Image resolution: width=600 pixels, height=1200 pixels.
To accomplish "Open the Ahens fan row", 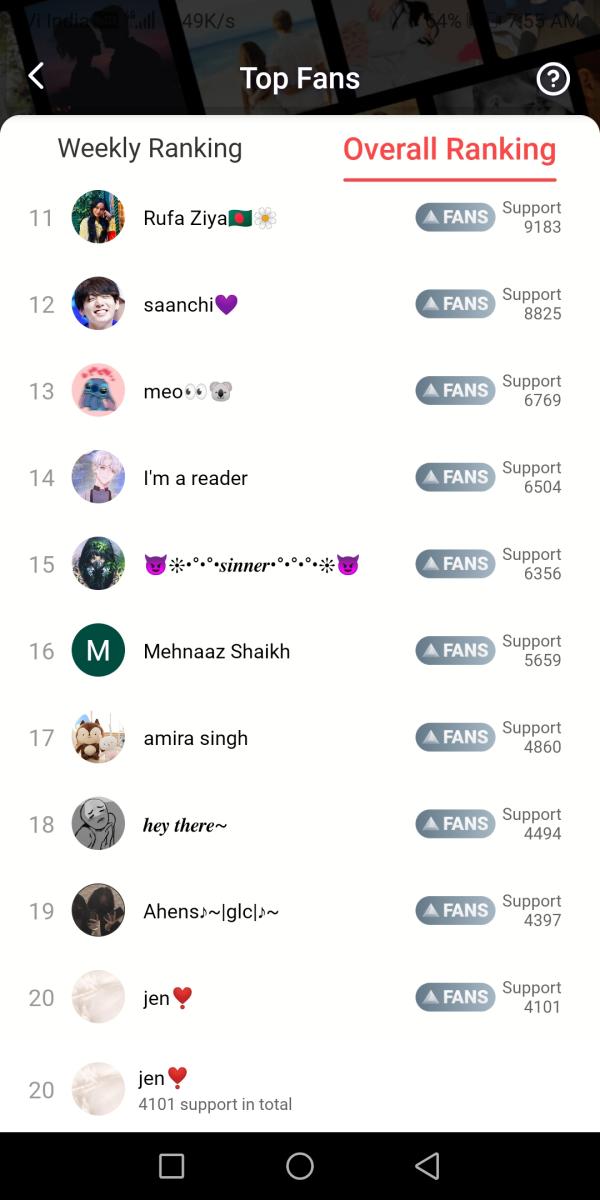I will pos(210,912).
